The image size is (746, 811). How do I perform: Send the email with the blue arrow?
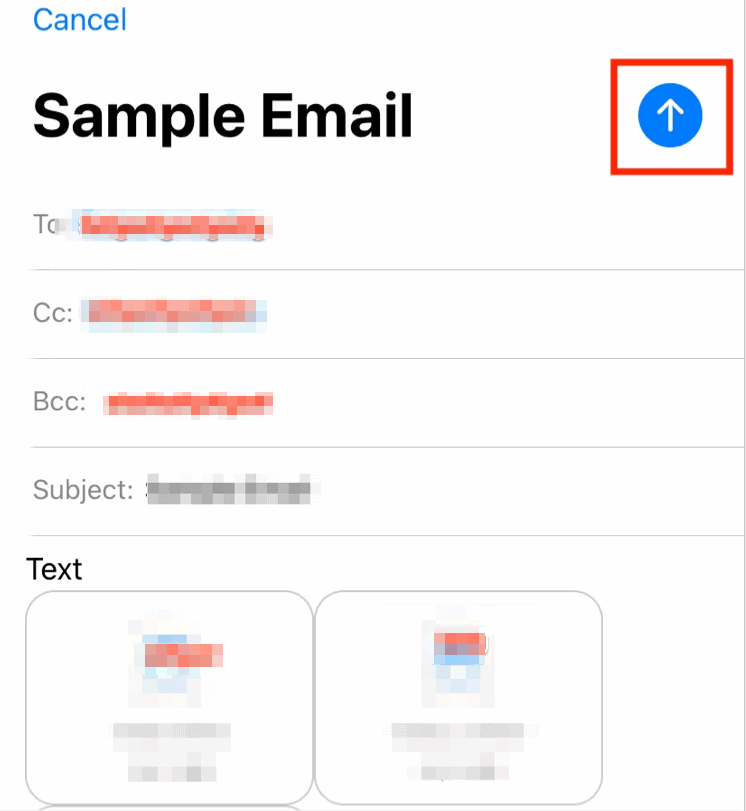point(670,117)
